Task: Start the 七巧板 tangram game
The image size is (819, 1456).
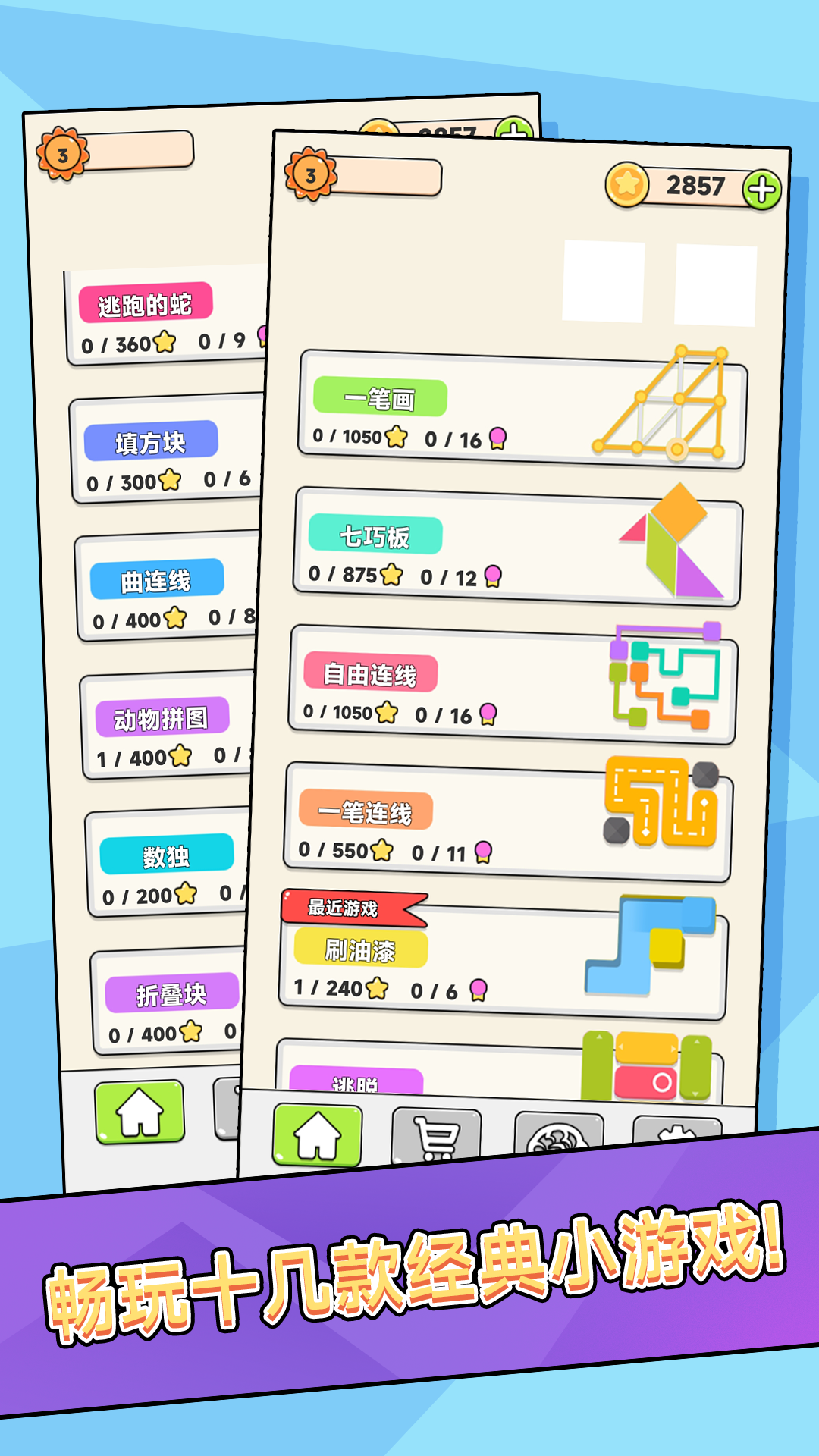Action: pyautogui.click(x=373, y=535)
